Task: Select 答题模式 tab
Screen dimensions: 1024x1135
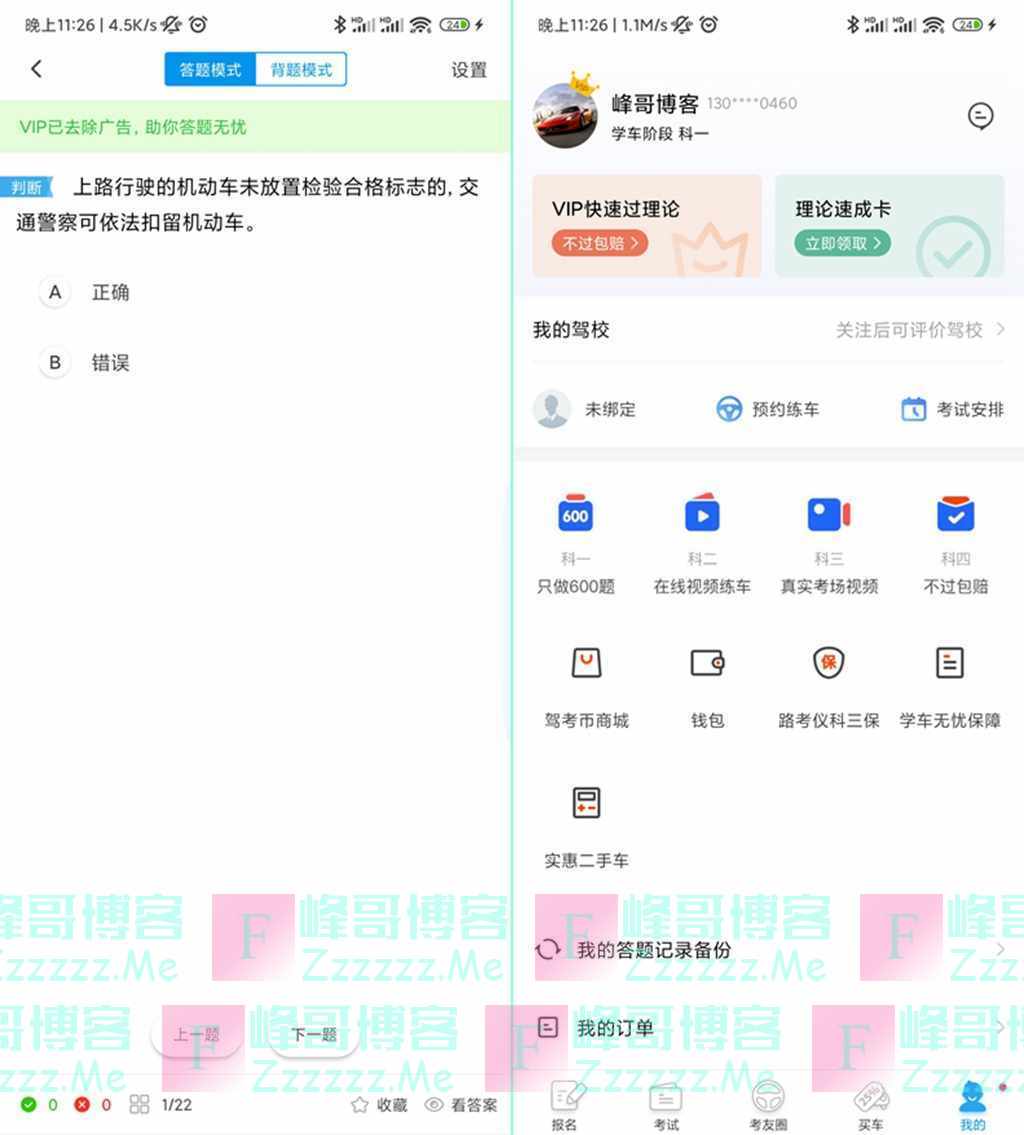Action: tap(211, 70)
